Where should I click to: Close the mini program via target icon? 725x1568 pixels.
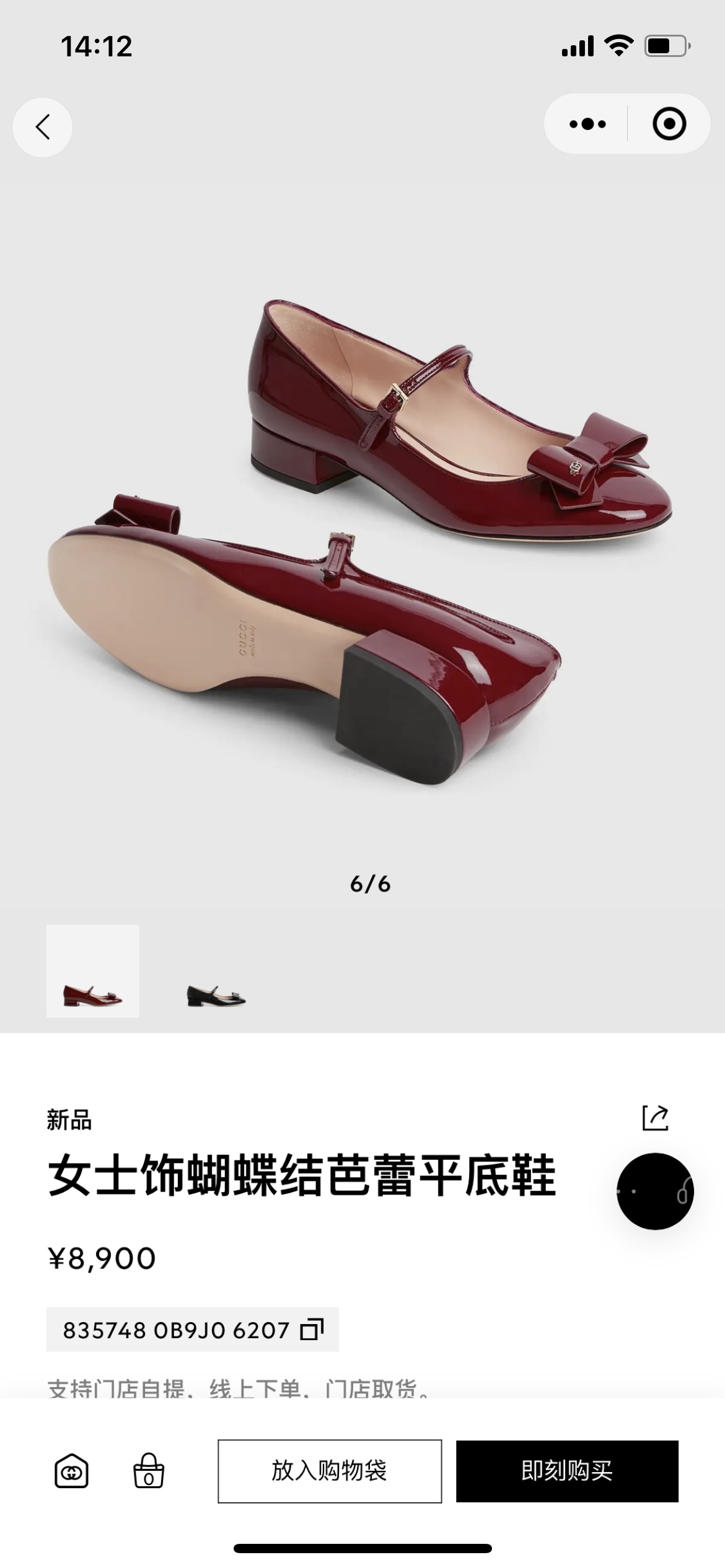669,124
